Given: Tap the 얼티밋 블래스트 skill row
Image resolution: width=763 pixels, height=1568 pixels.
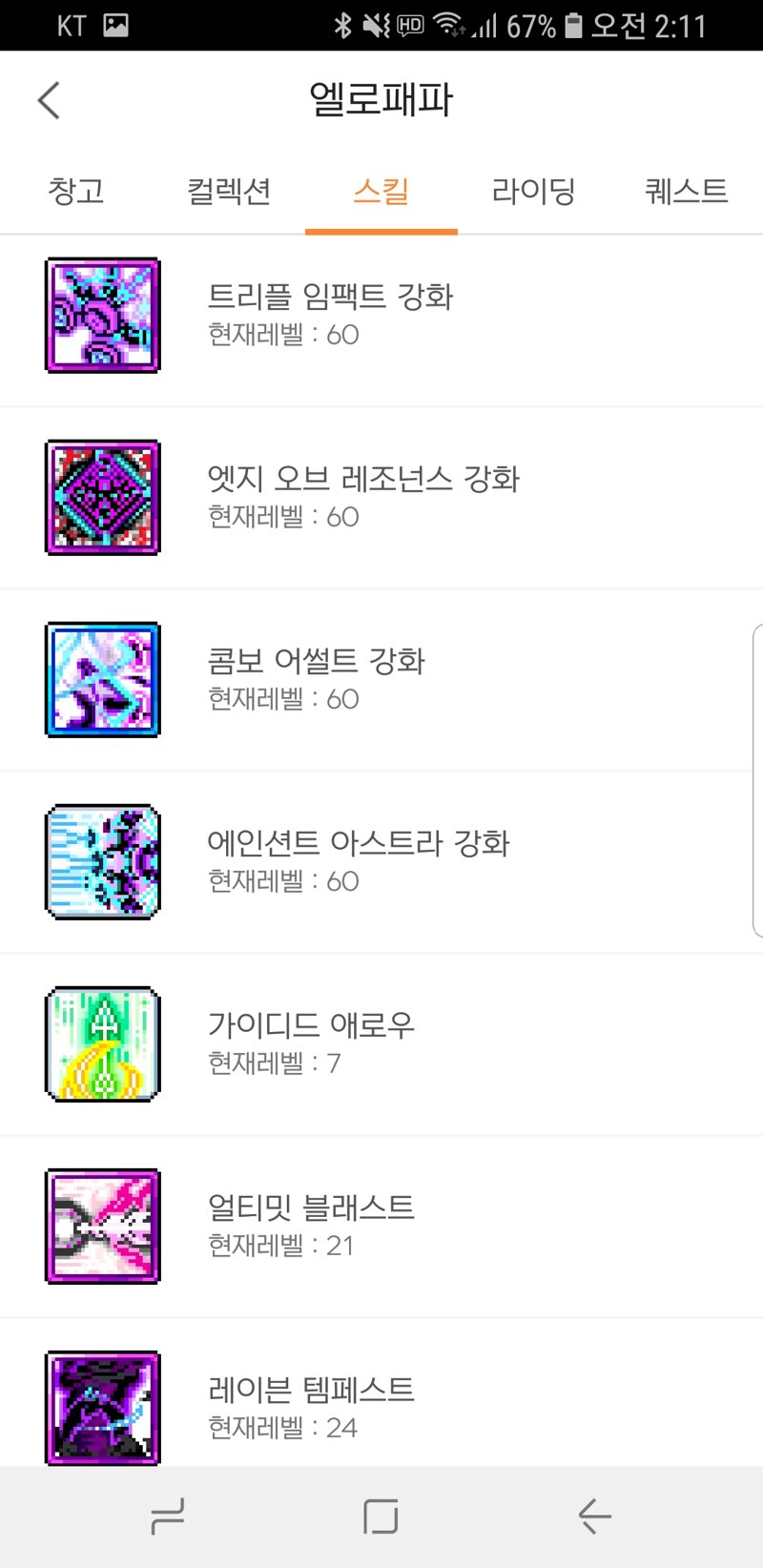Looking at the screenshot, I should (381, 1227).
